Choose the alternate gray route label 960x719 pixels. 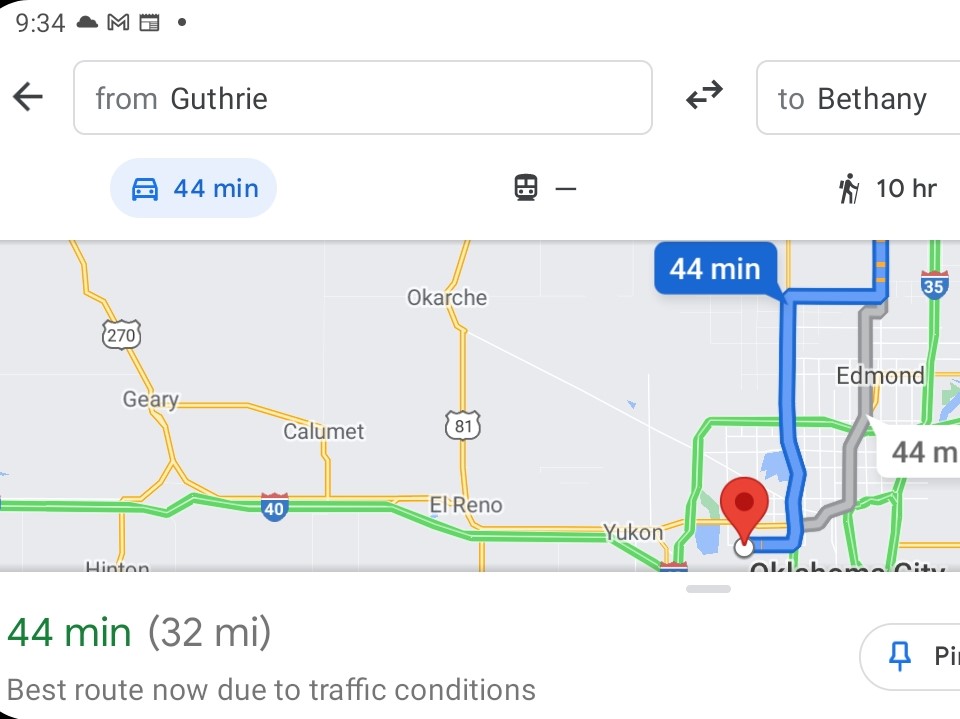[920, 452]
